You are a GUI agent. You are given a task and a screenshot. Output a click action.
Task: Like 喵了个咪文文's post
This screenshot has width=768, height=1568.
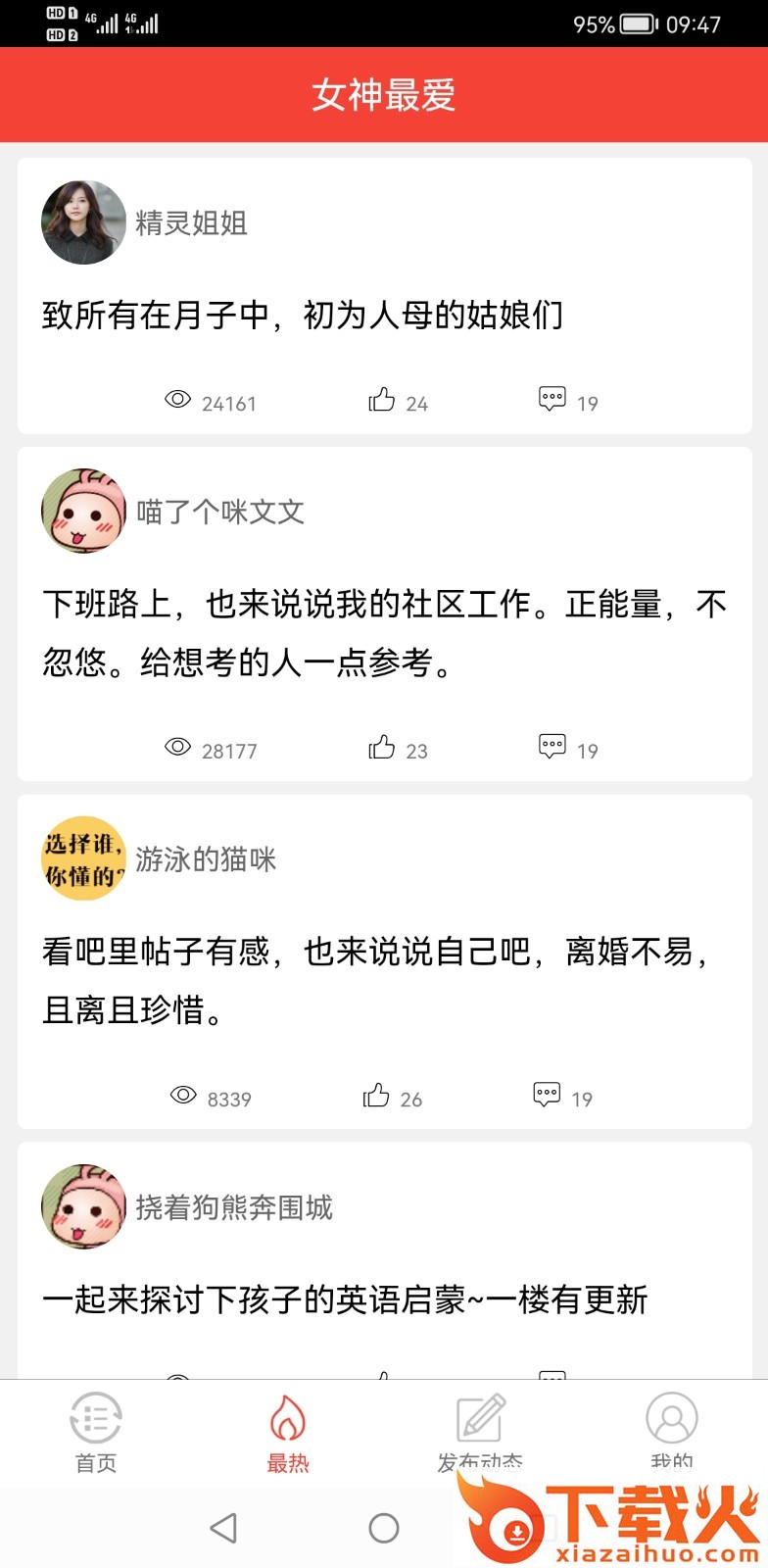click(382, 748)
